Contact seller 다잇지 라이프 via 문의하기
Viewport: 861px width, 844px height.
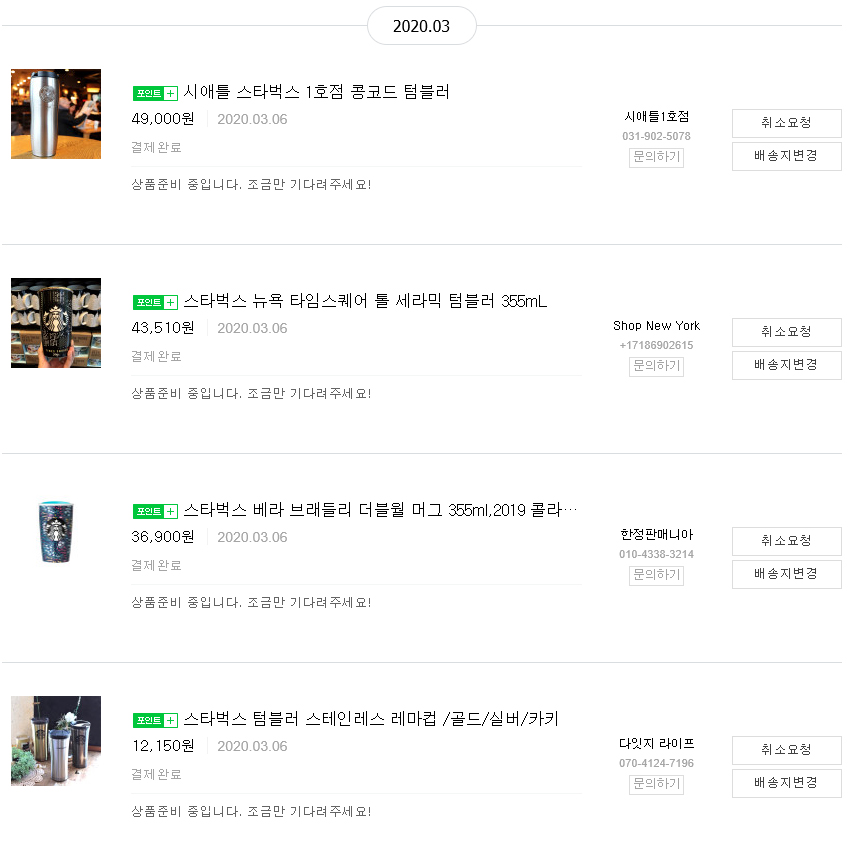656,784
